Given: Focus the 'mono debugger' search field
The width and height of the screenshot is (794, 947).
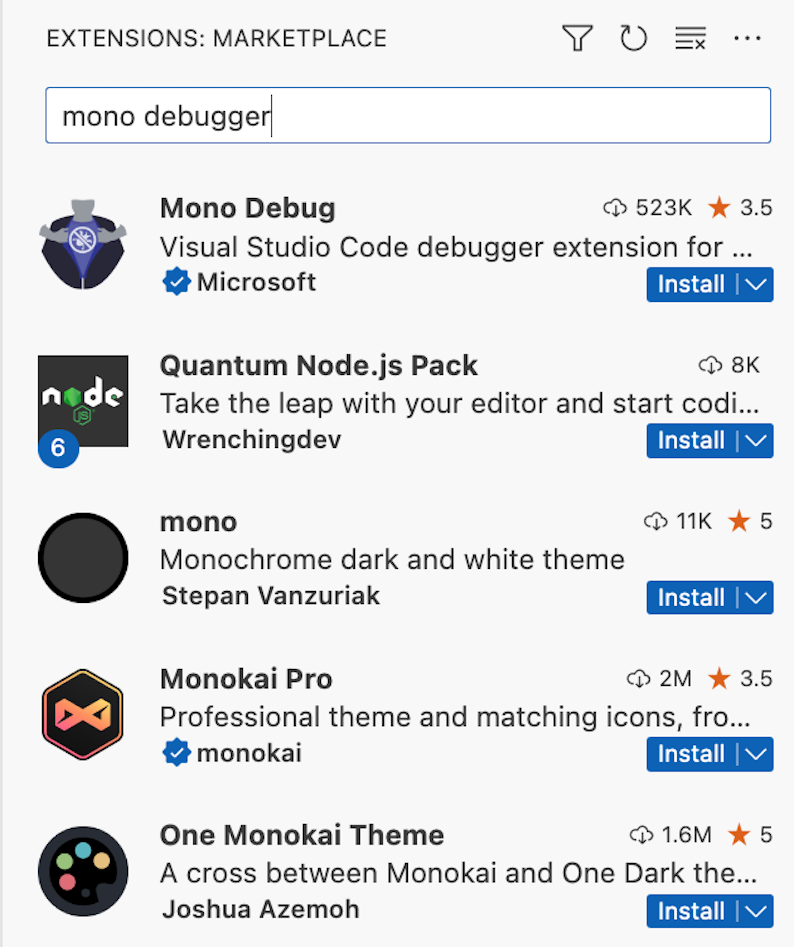Looking at the screenshot, I should click(x=407, y=116).
